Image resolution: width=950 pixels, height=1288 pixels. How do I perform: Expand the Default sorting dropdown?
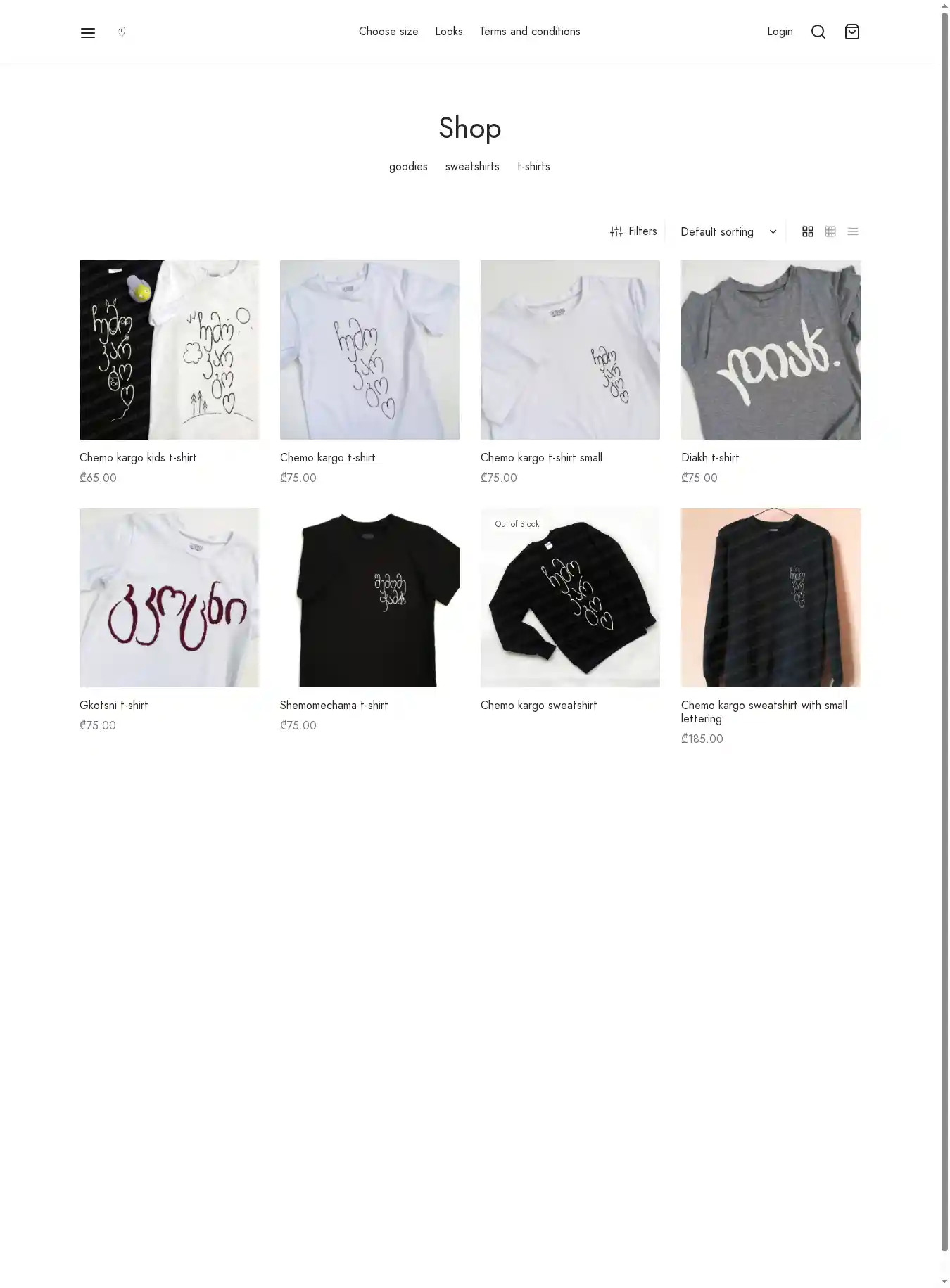[728, 231]
